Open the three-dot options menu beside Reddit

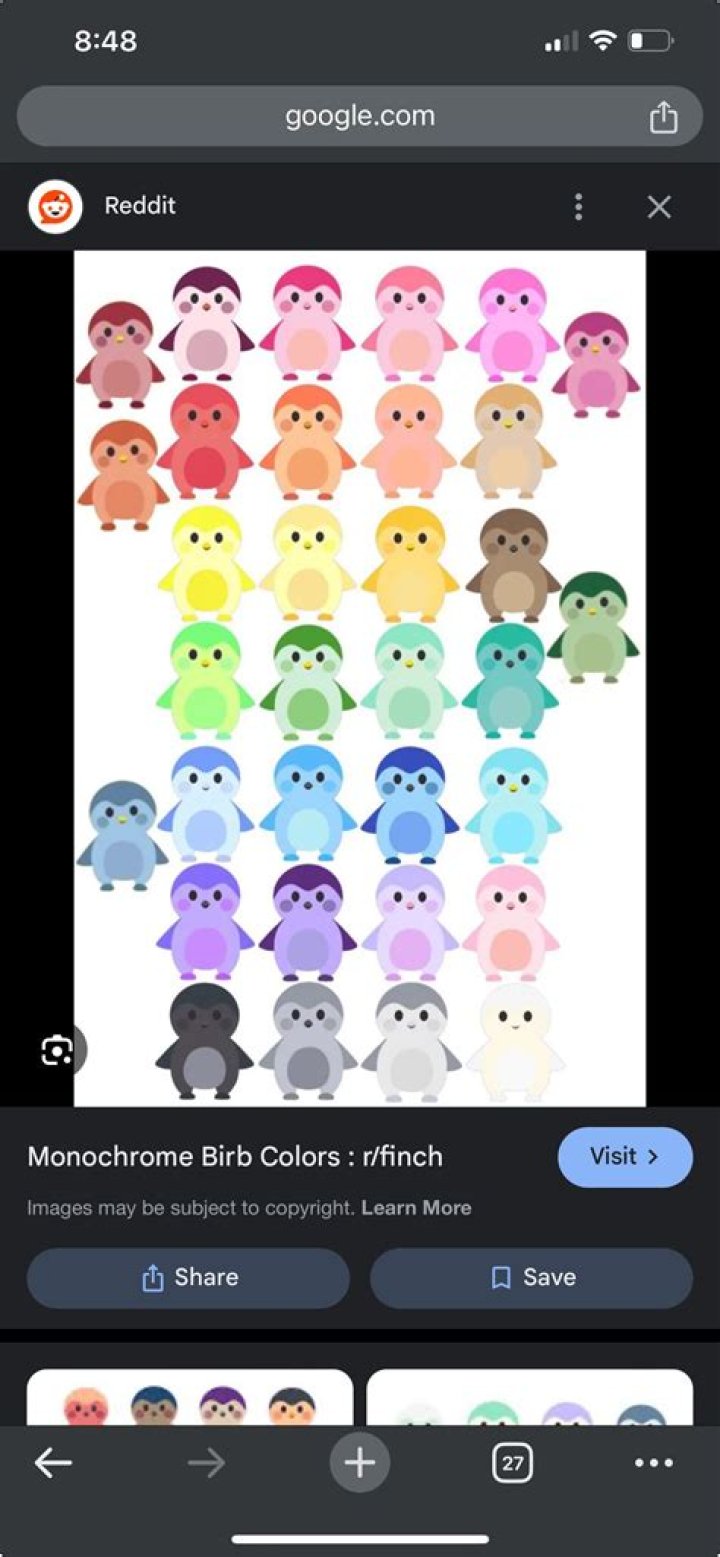(x=578, y=207)
